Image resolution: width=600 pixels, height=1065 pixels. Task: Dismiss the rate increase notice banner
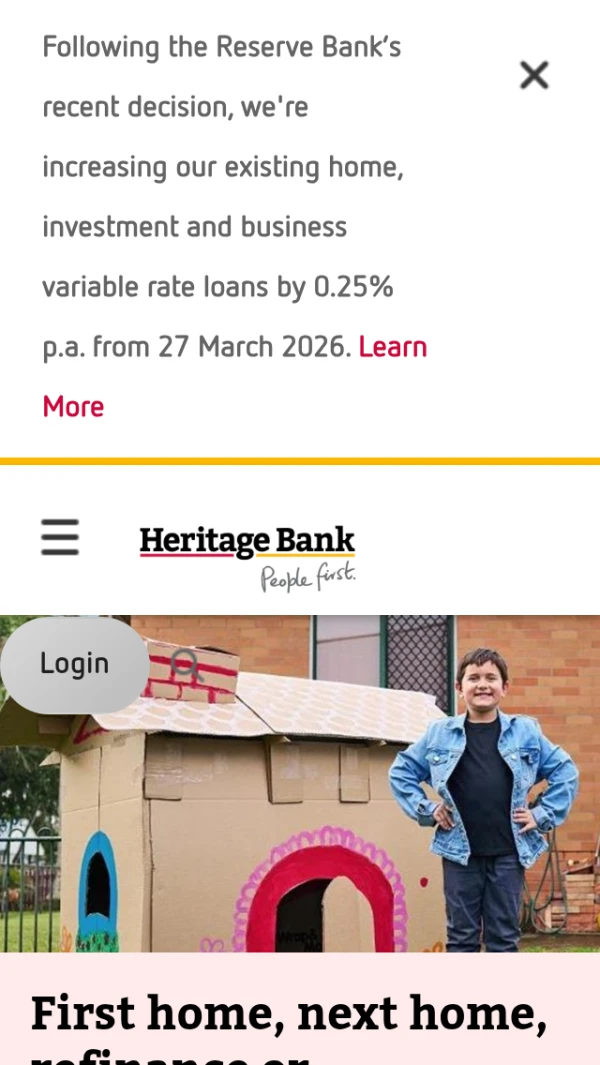(x=534, y=75)
